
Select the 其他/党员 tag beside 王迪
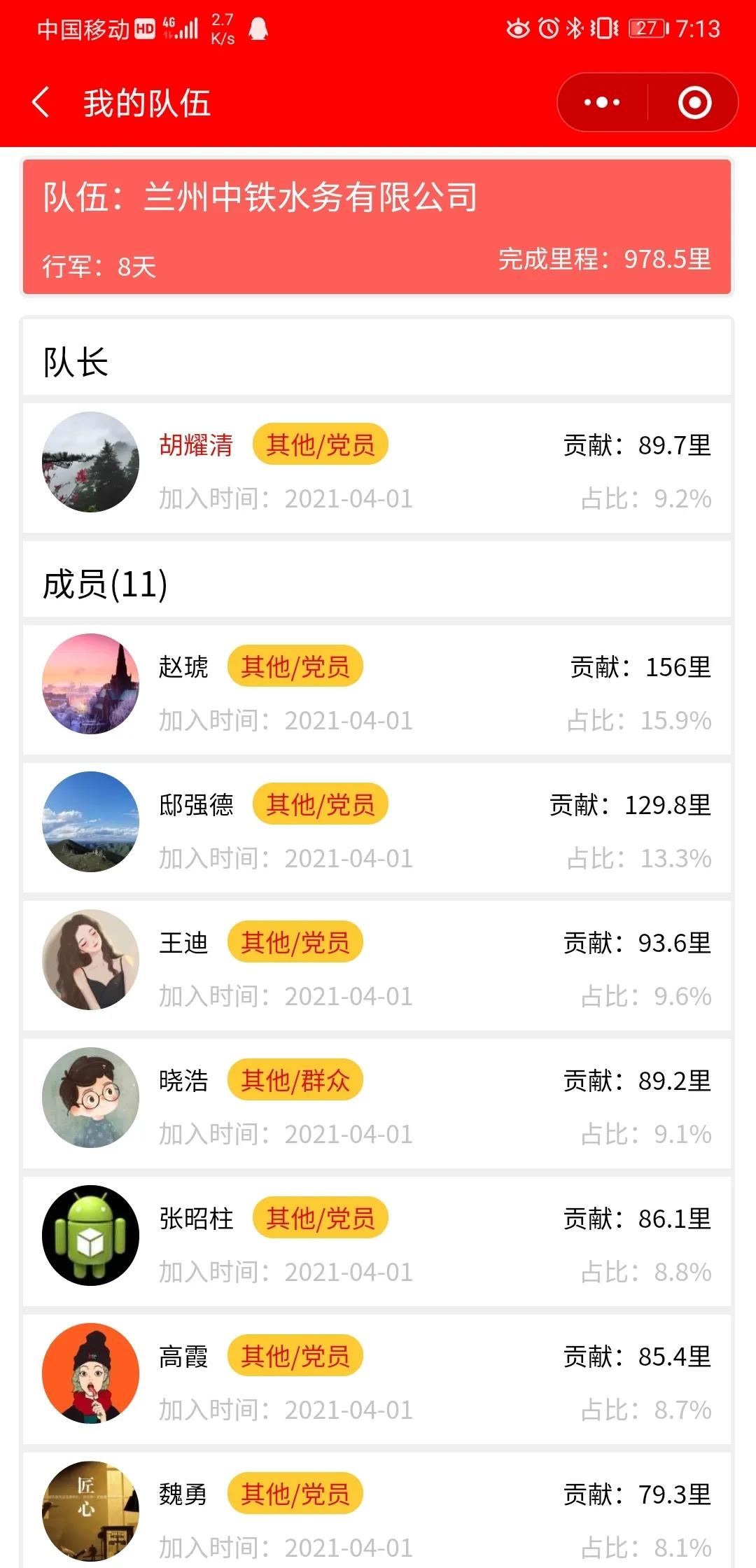point(294,943)
